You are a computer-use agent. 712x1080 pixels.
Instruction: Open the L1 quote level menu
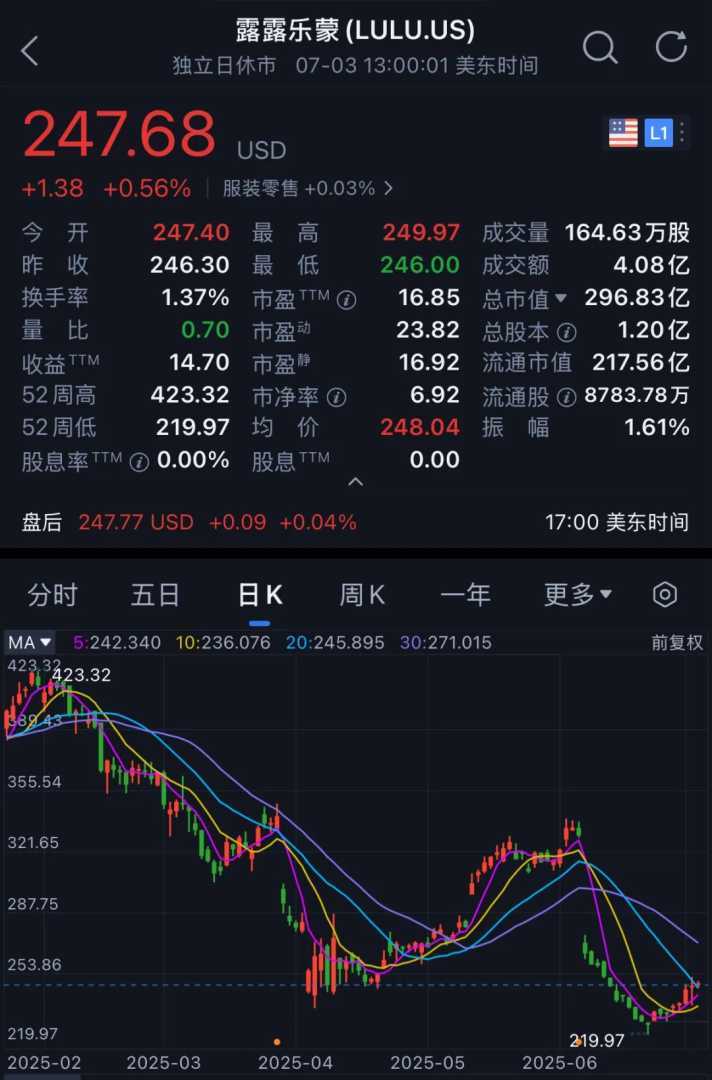coord(659,132)
